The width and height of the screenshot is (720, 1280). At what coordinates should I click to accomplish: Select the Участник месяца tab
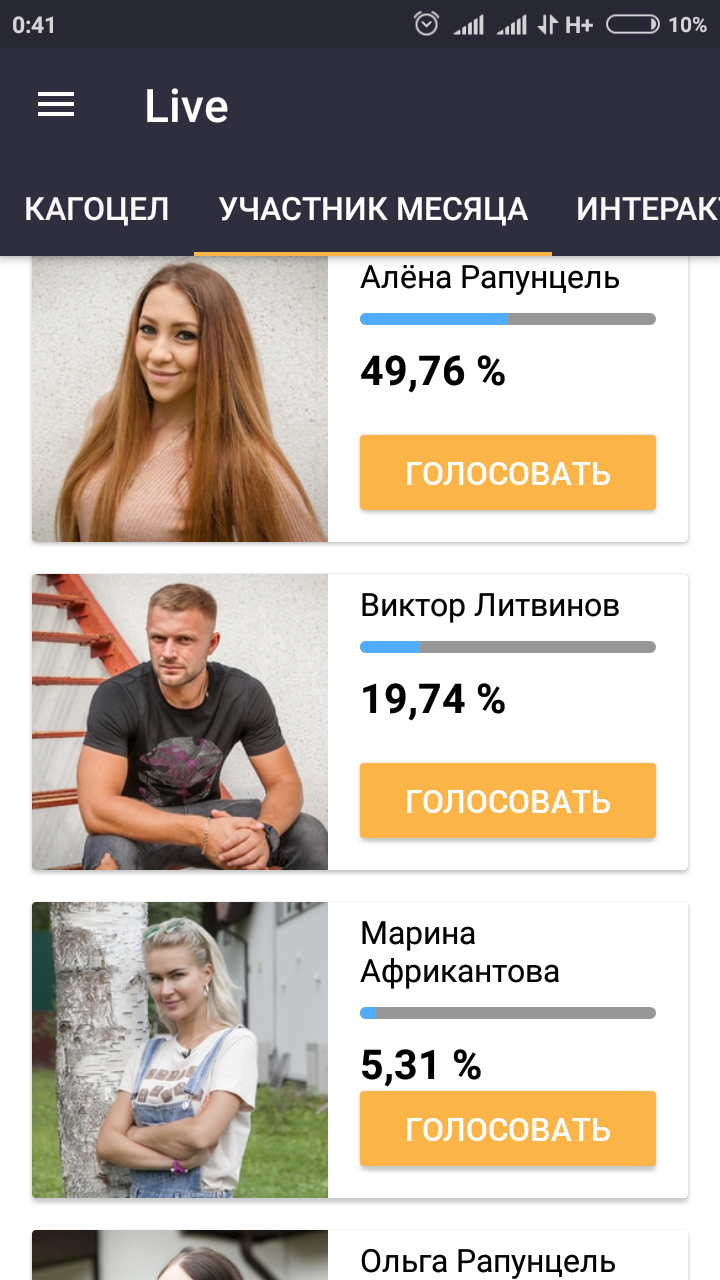click(x=373, y=210)
